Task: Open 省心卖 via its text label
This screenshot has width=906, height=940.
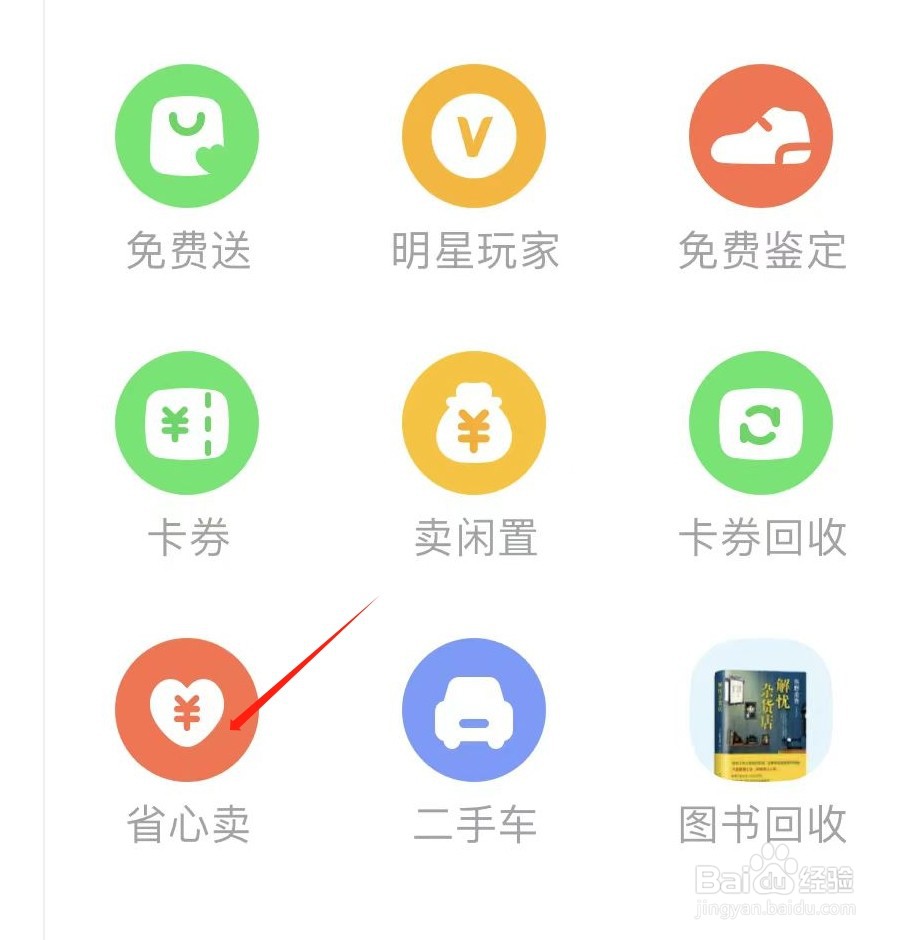Action: (x=187, y=825)
